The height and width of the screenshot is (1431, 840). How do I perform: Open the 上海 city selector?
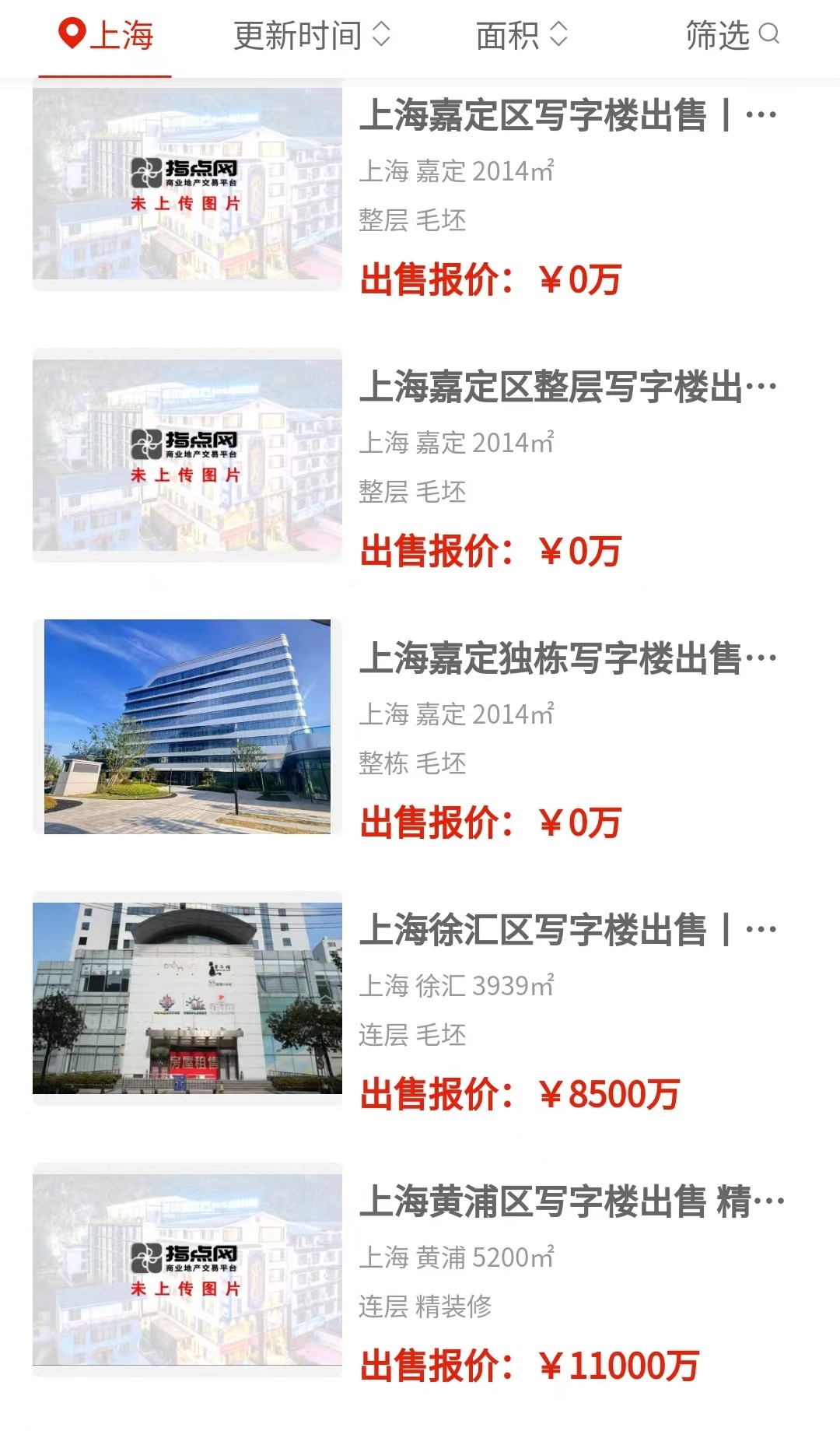point(106,36)
